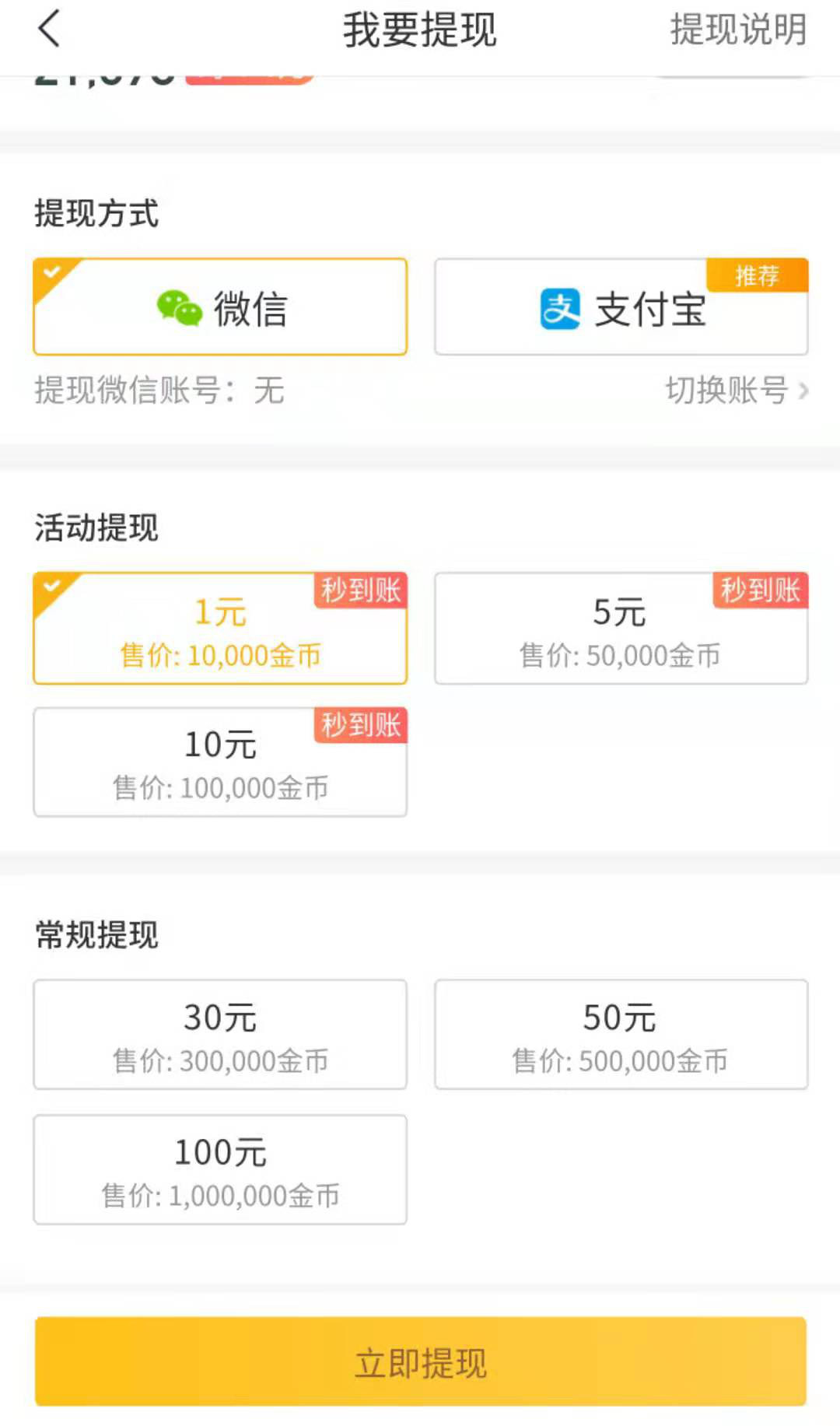The height and width of the screenshot is (1426, 840).
Task: Select the 50元 option under 常规提现
Action: pyautogui.click(x=621, y=1035)
